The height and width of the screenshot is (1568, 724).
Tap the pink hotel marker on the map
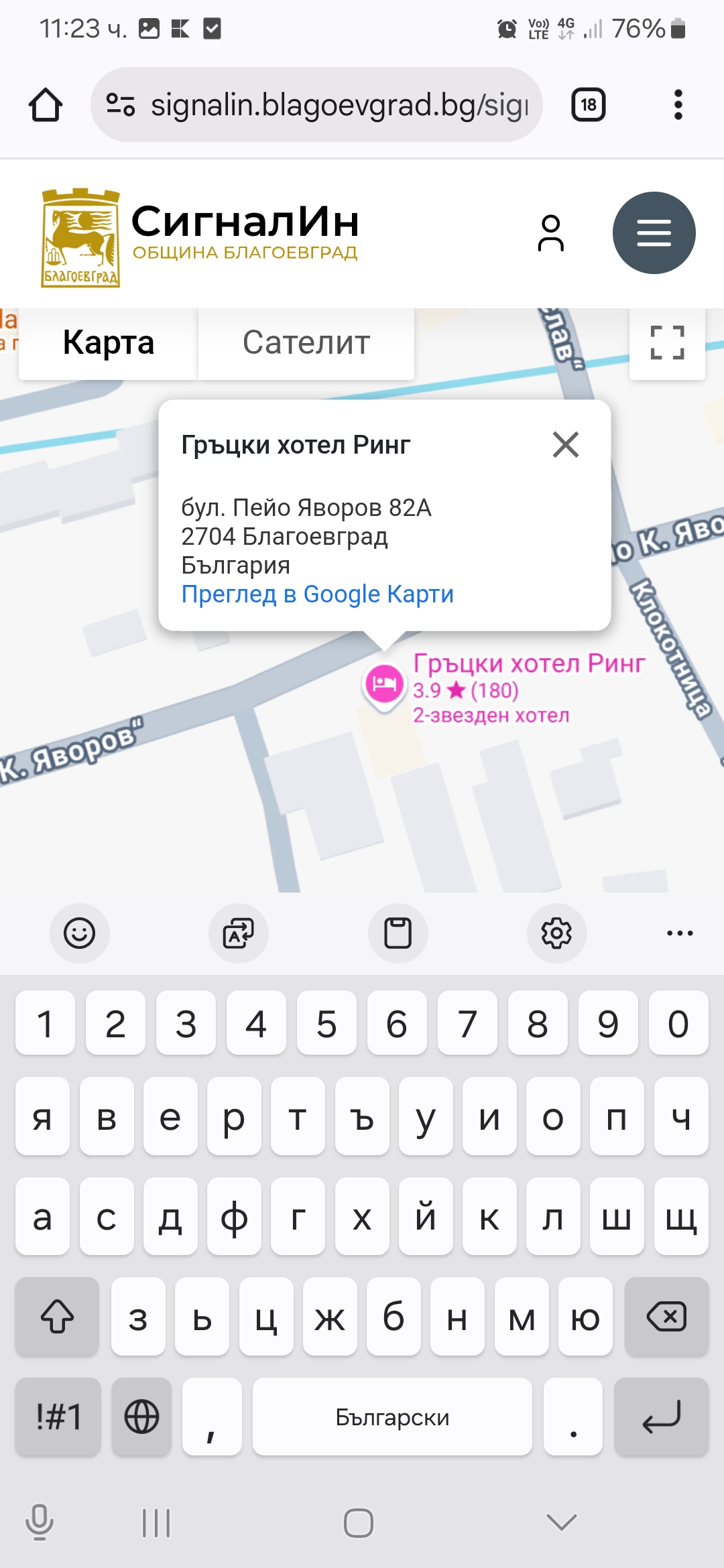click(383, 685)
